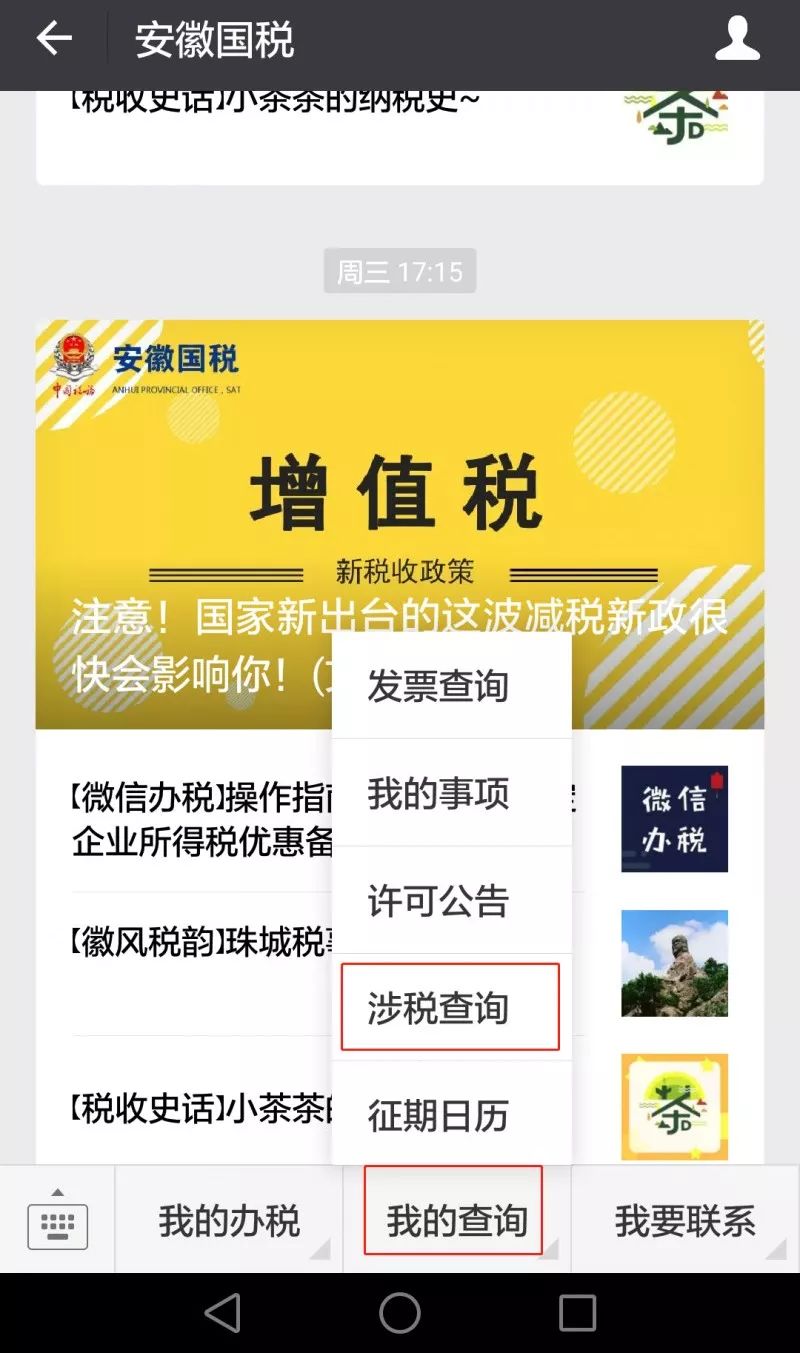Choose 许可公告 menu option

point(438,901)
